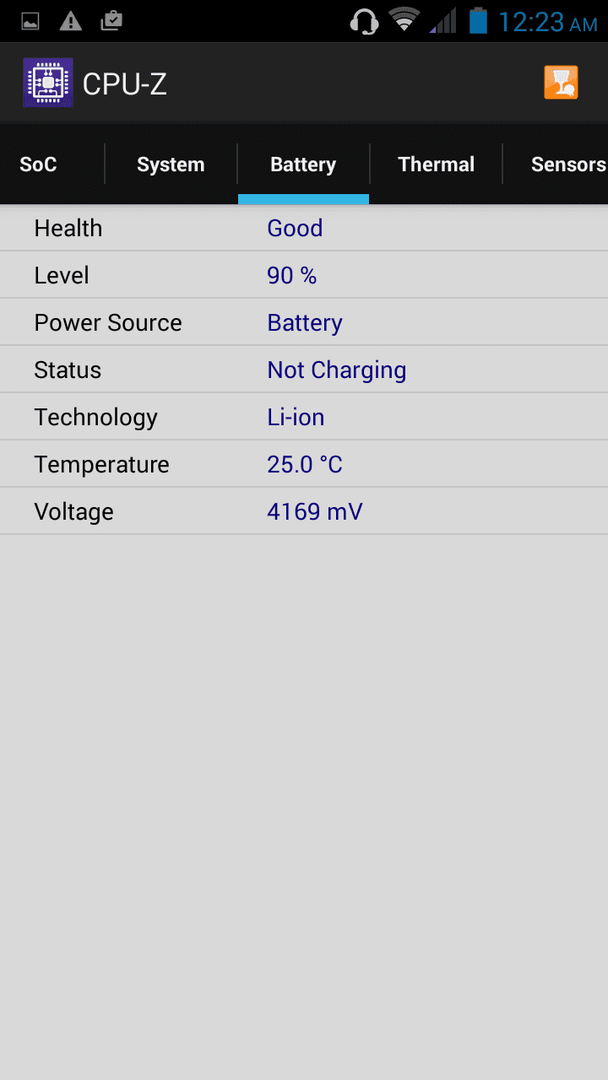This screenshot has height=1080, width=608.
Task: Switch to the SoC tab
Action: [x=39, y=165]
